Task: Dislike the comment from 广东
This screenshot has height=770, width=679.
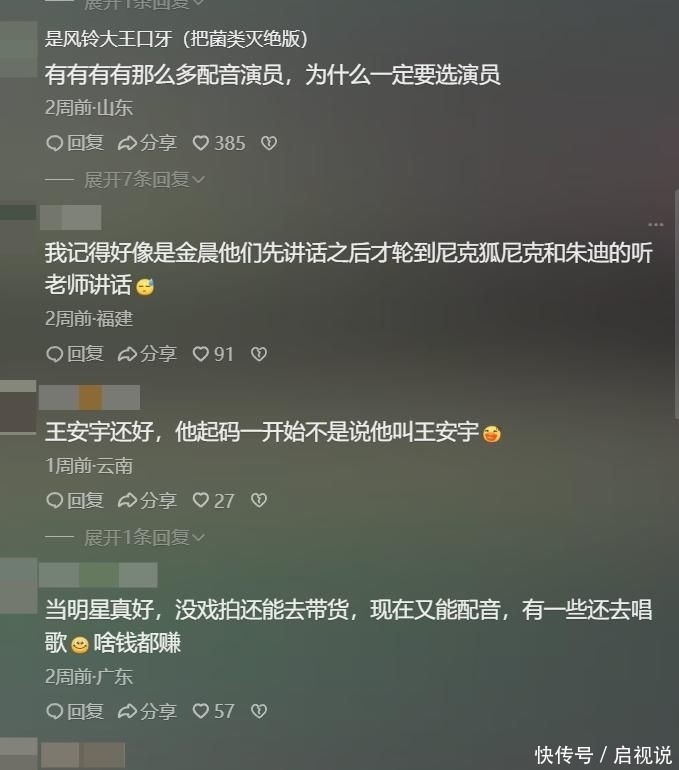Action: 258,712
